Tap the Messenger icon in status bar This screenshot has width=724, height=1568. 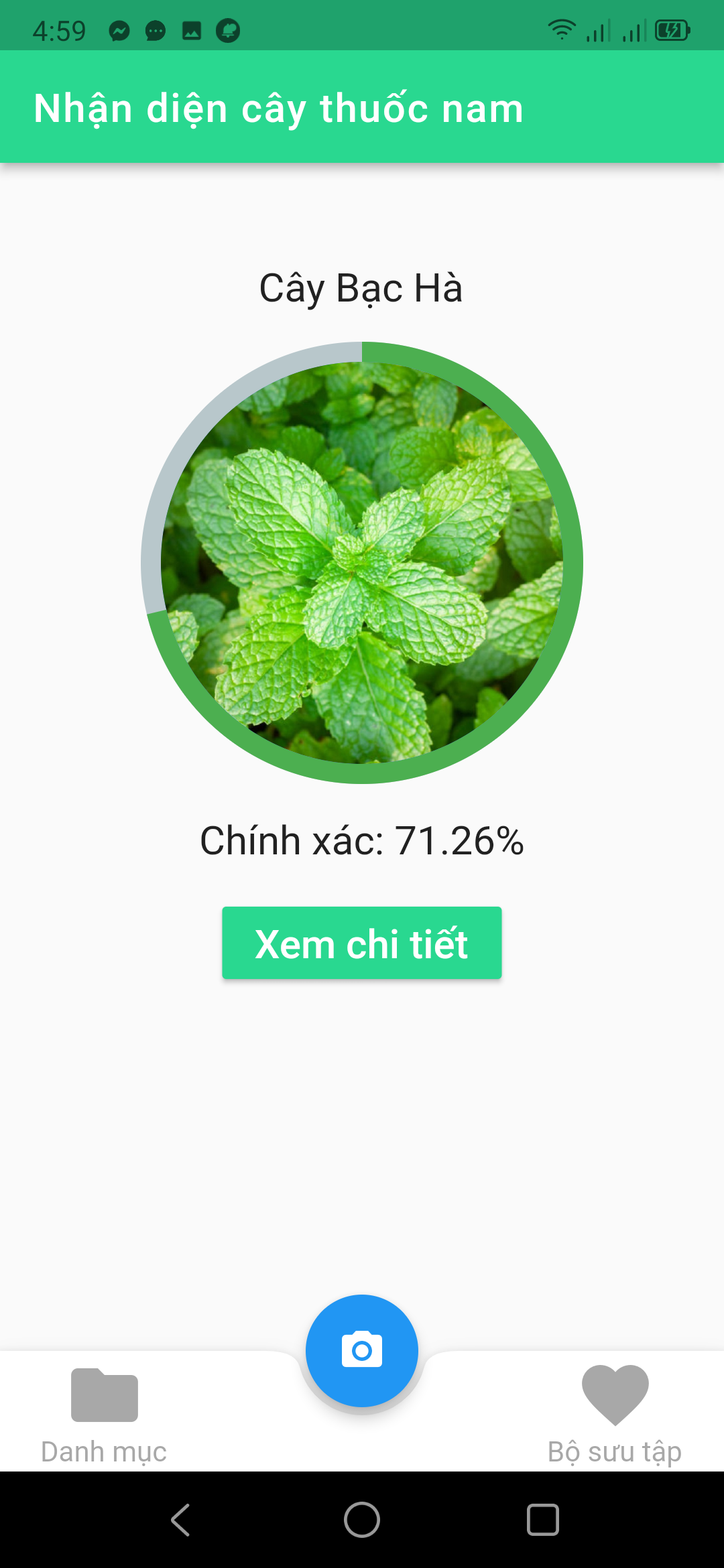pos(118,31)
